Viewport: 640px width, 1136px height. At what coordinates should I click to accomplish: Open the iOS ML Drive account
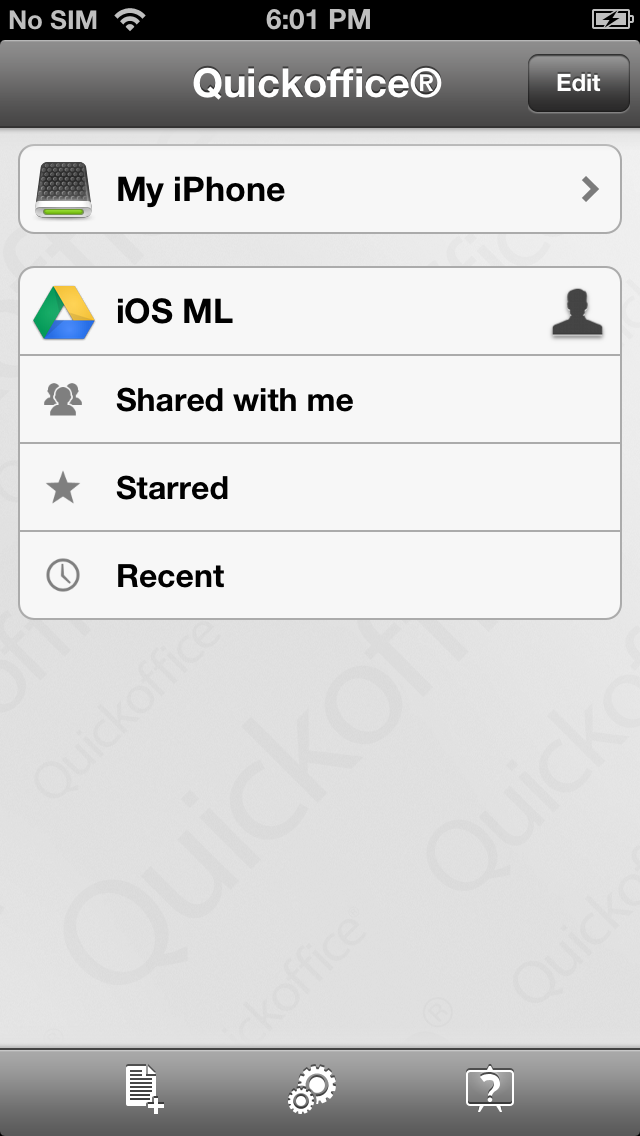coord(280,312)
